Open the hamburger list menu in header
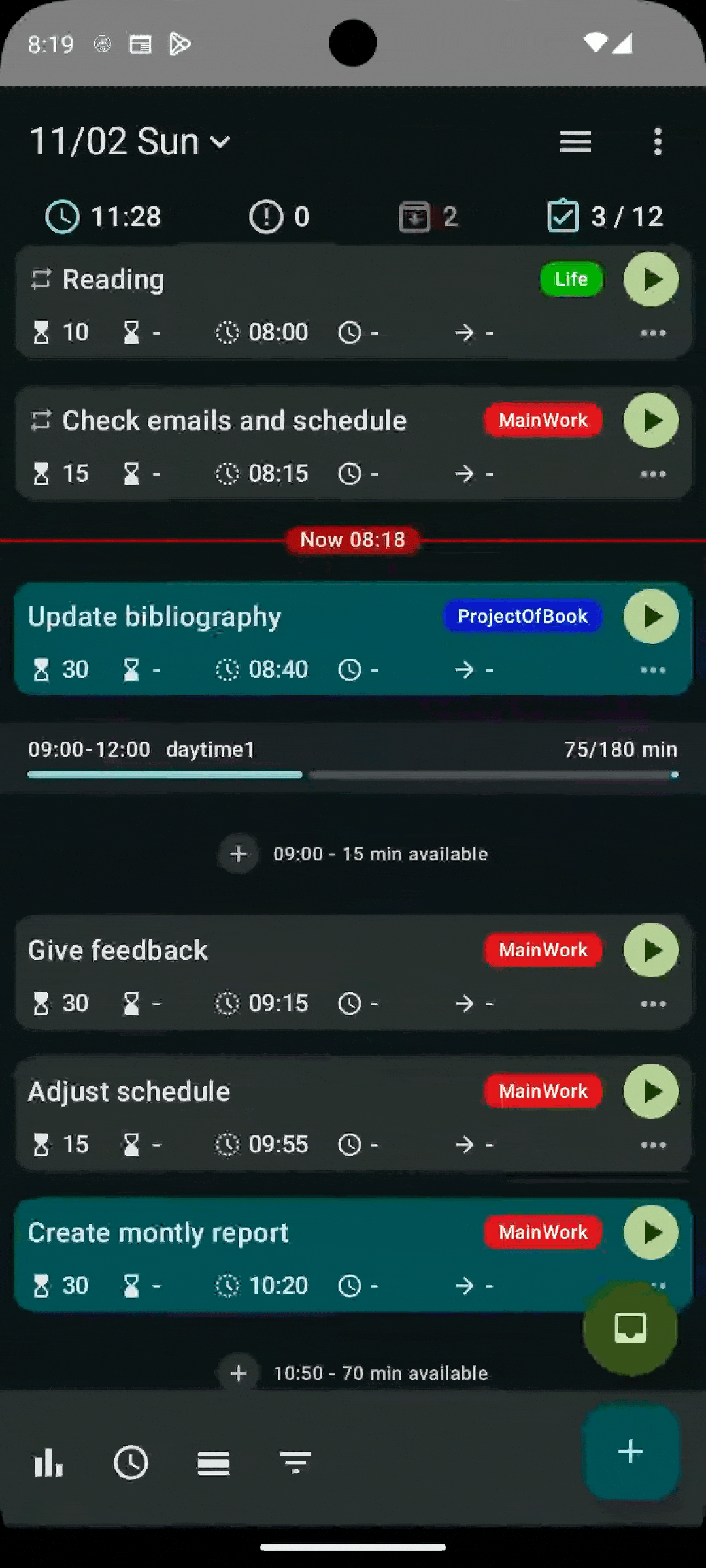Screen dimensions: 706x1568 575,142
